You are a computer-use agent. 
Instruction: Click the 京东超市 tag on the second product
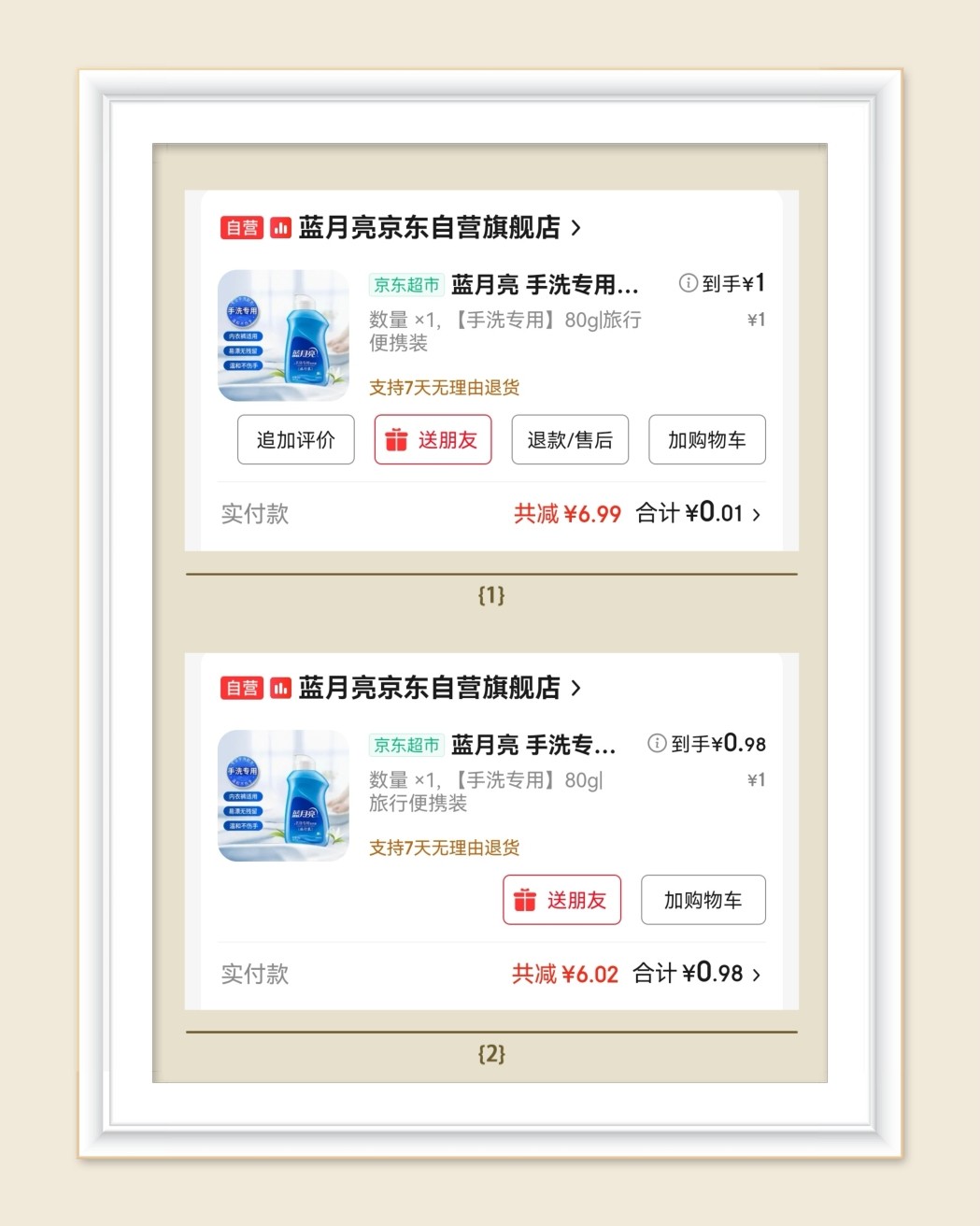click(x=405, y=744)
